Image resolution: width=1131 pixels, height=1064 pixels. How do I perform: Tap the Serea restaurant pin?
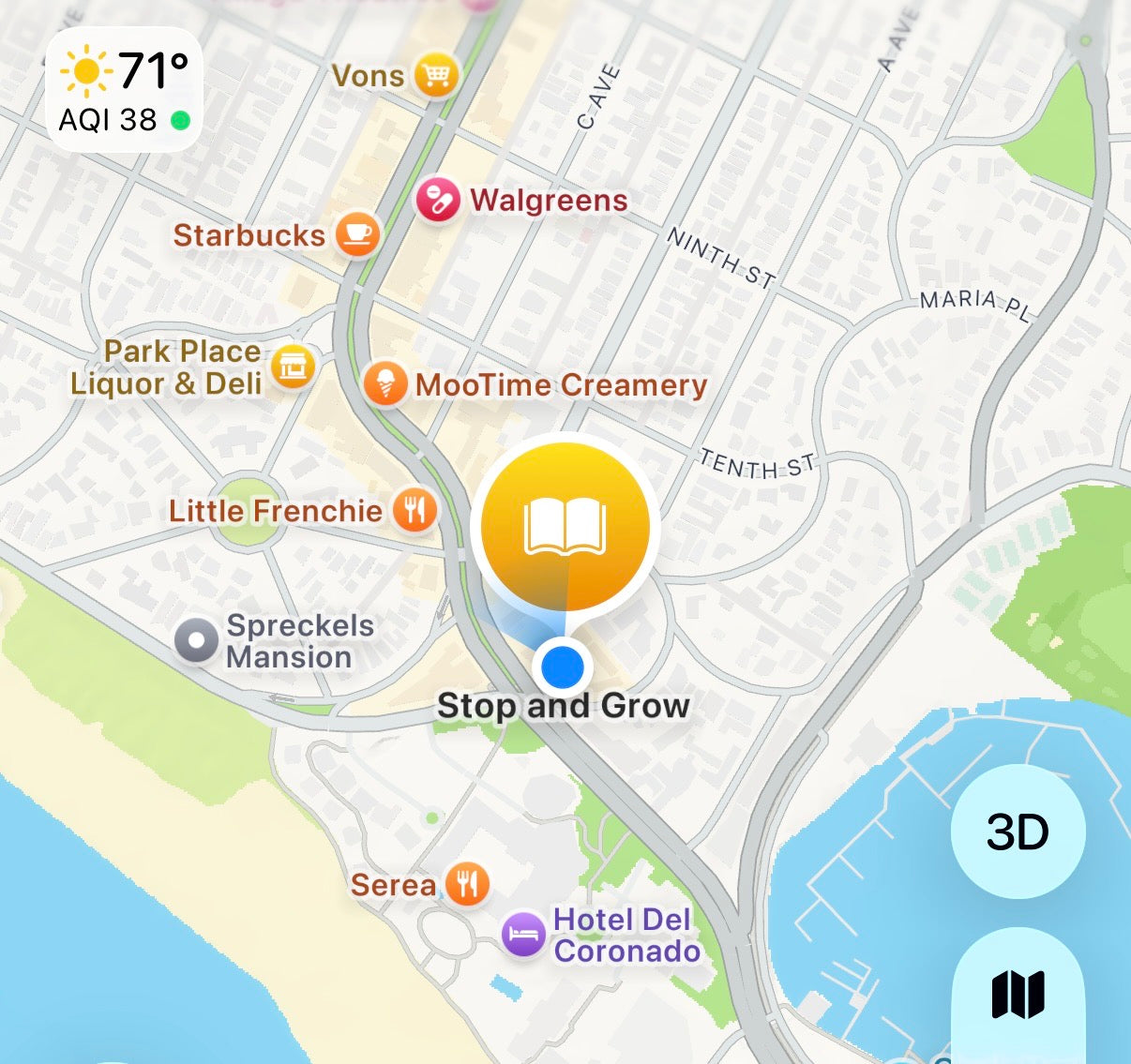click(x=467, y=884)
